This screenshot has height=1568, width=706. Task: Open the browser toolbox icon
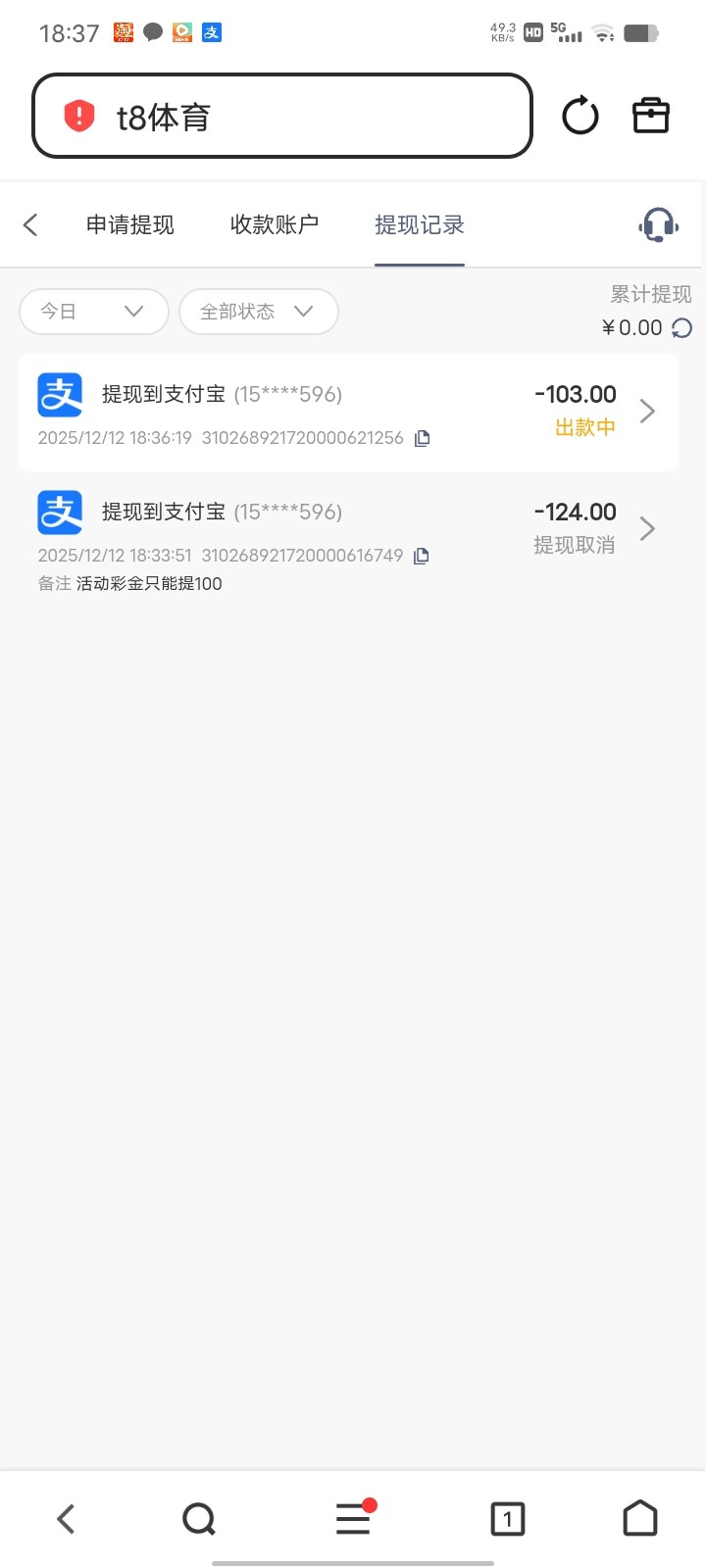click(x=650, y=116)
